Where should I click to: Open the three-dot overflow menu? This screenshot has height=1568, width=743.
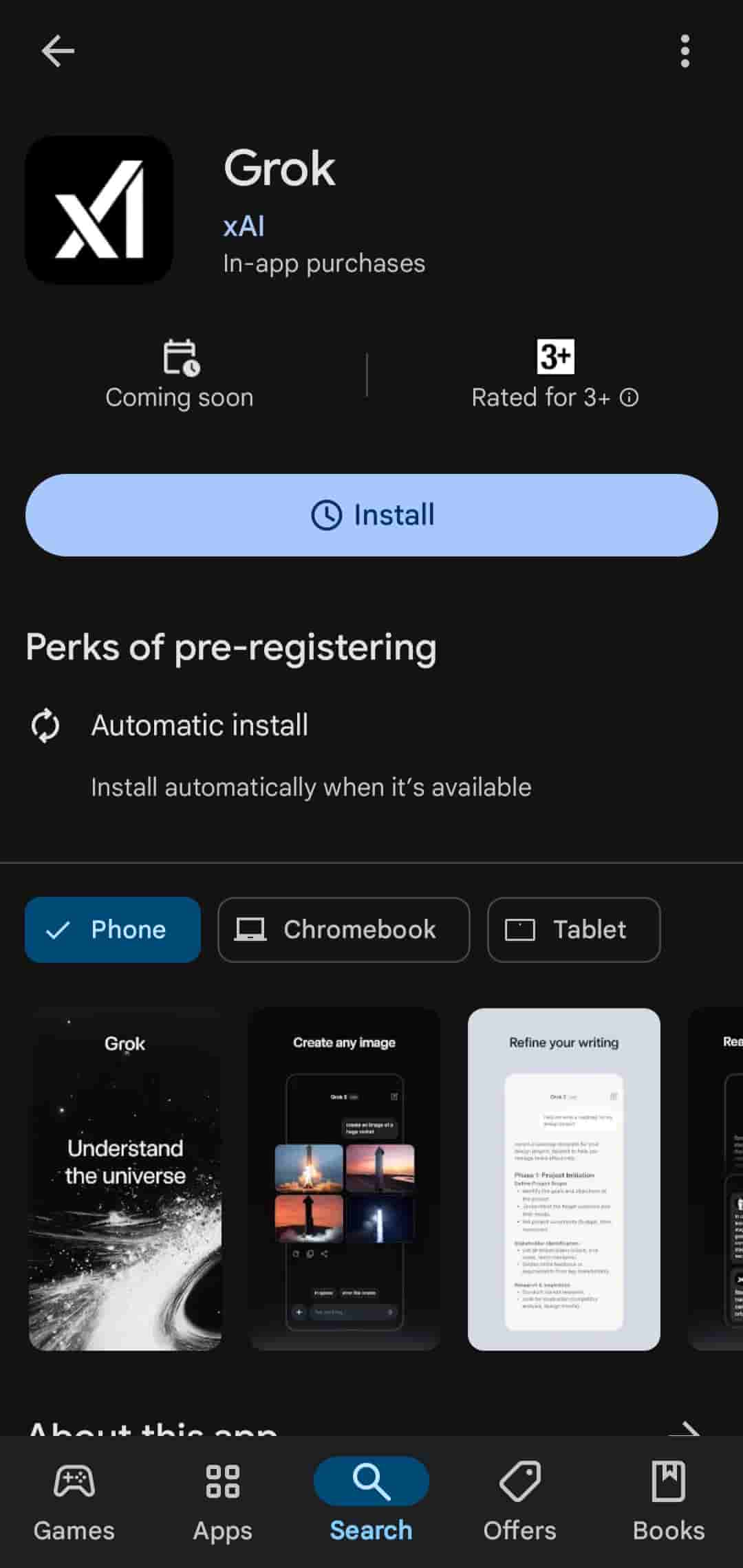click(685, 51)
